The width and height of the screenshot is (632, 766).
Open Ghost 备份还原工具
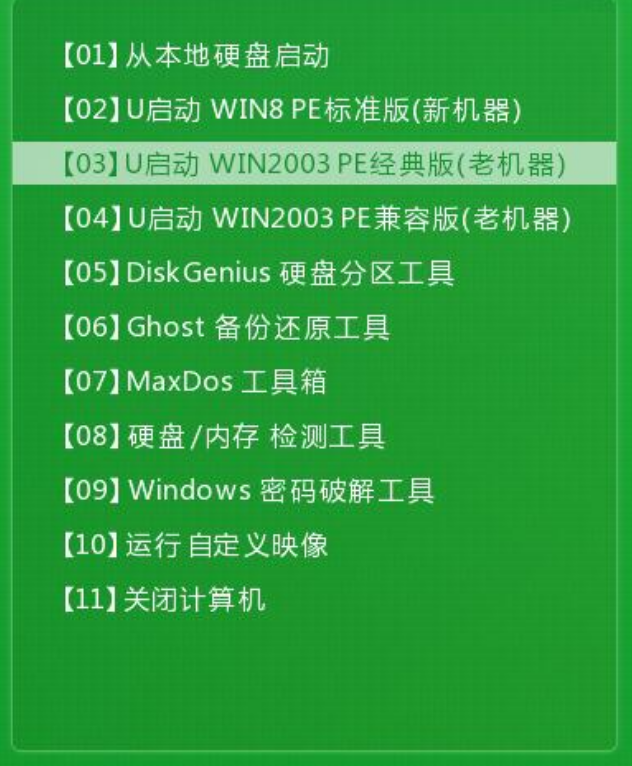[226, 327]
